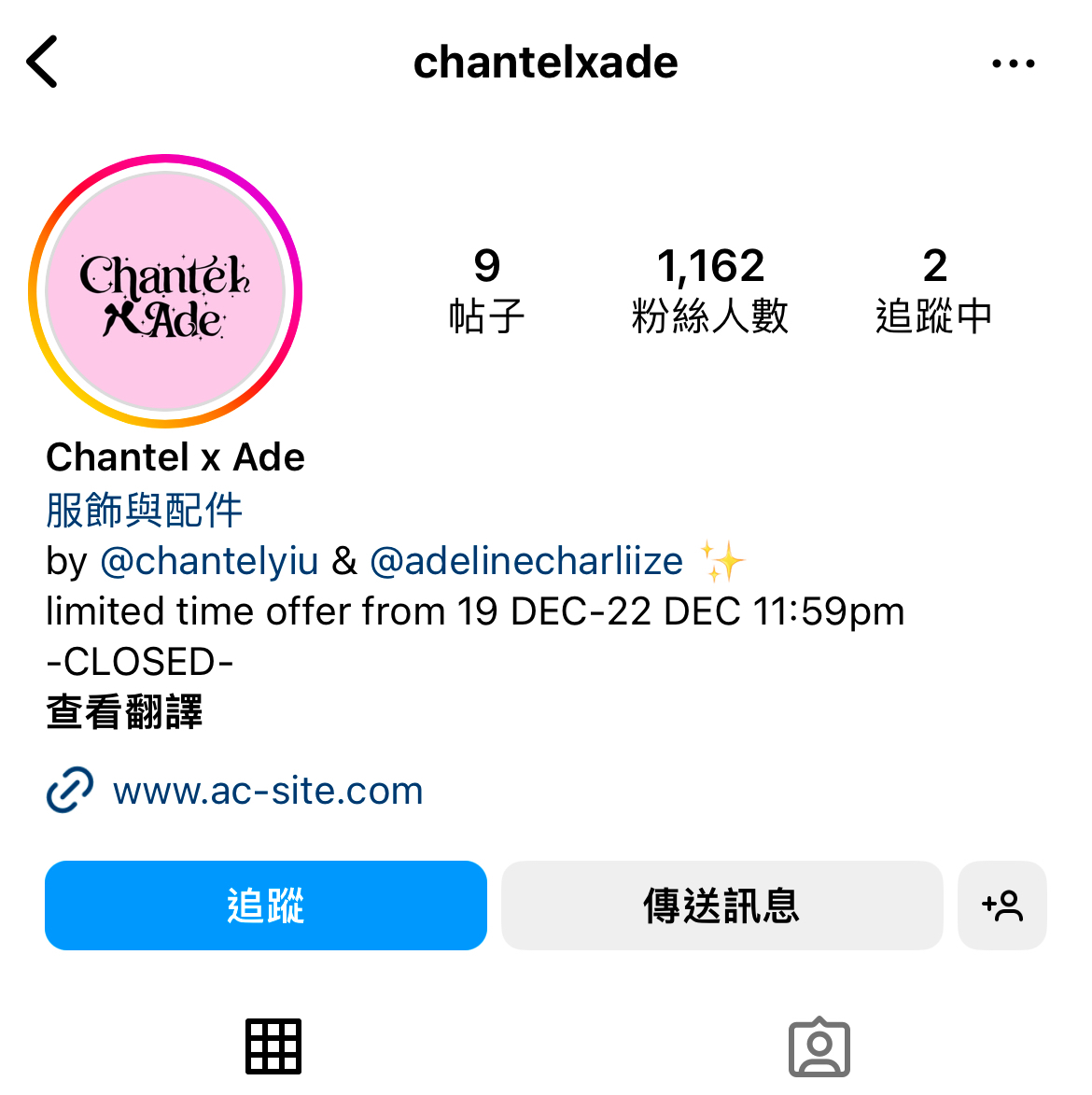Open the three-dot overflow menu
1092x1095 pixels.
coord(1013,63)
